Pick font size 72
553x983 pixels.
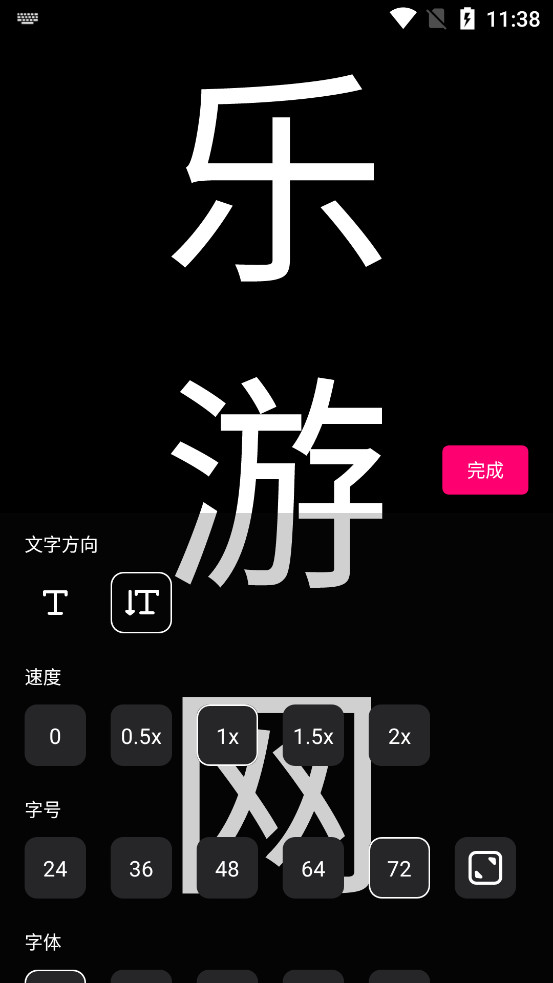pos(399,868)
